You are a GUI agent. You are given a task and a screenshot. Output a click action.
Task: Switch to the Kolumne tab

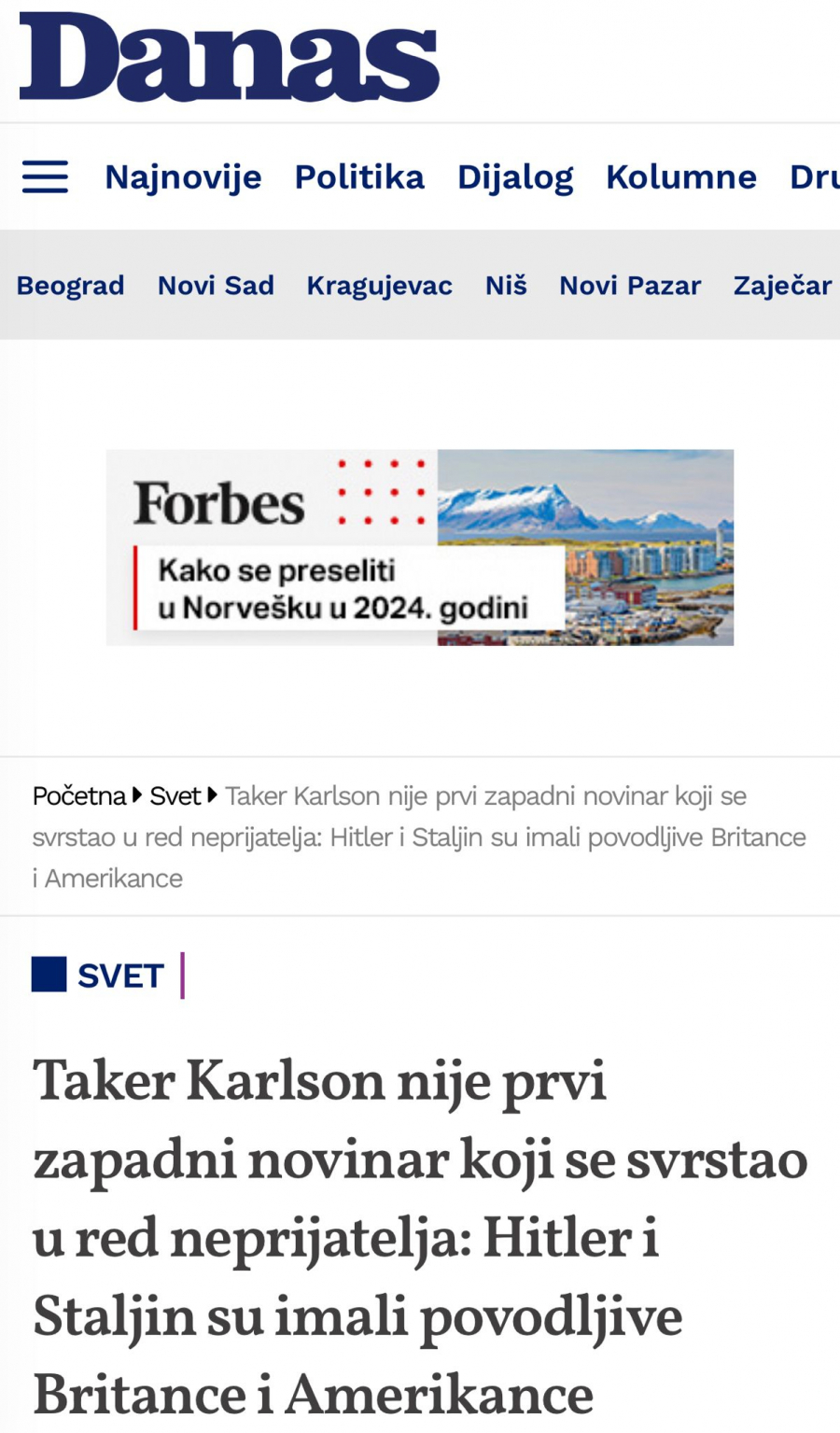point(682,176)
